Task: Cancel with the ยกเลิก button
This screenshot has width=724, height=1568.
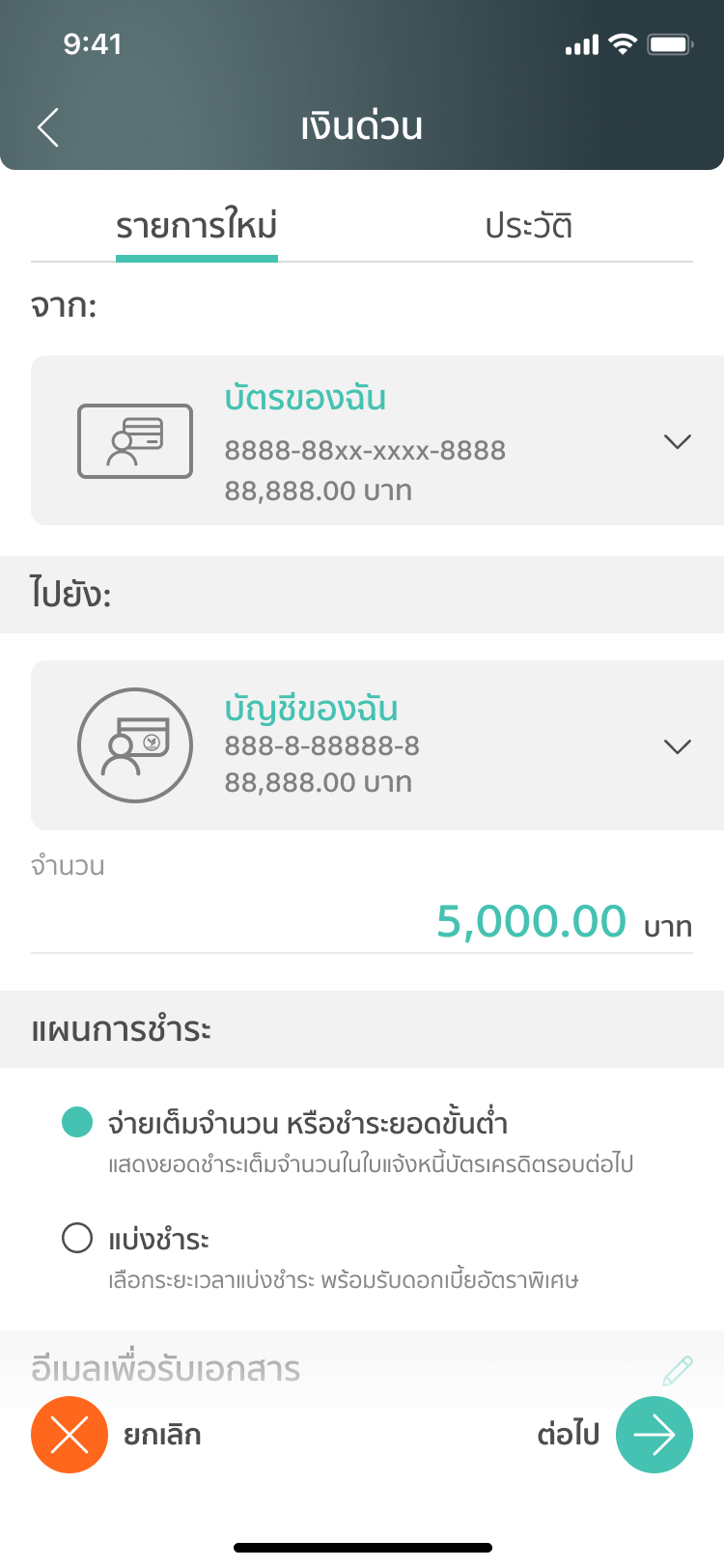Action: pyautogui.click(x=70, y=1435)
